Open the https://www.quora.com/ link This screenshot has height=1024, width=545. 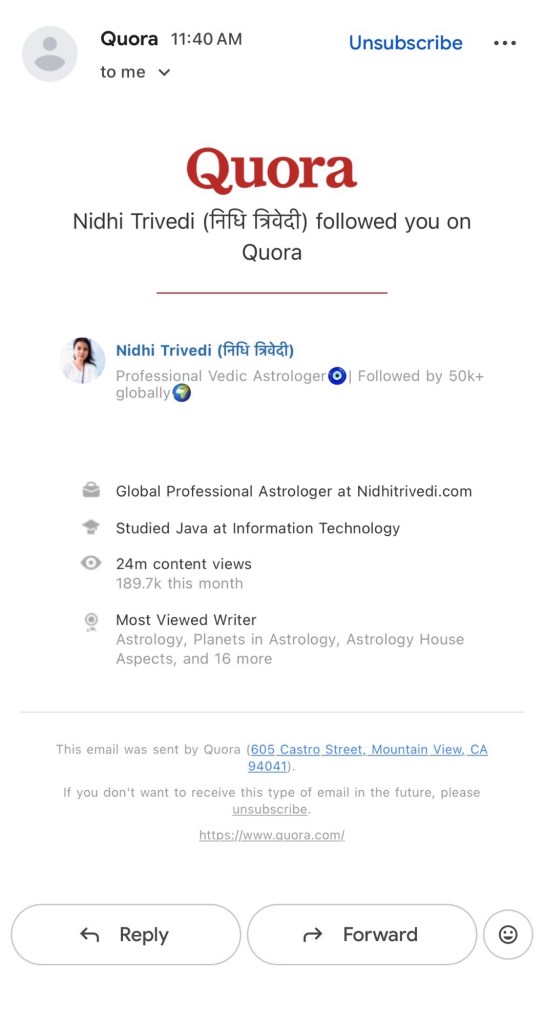272,835
